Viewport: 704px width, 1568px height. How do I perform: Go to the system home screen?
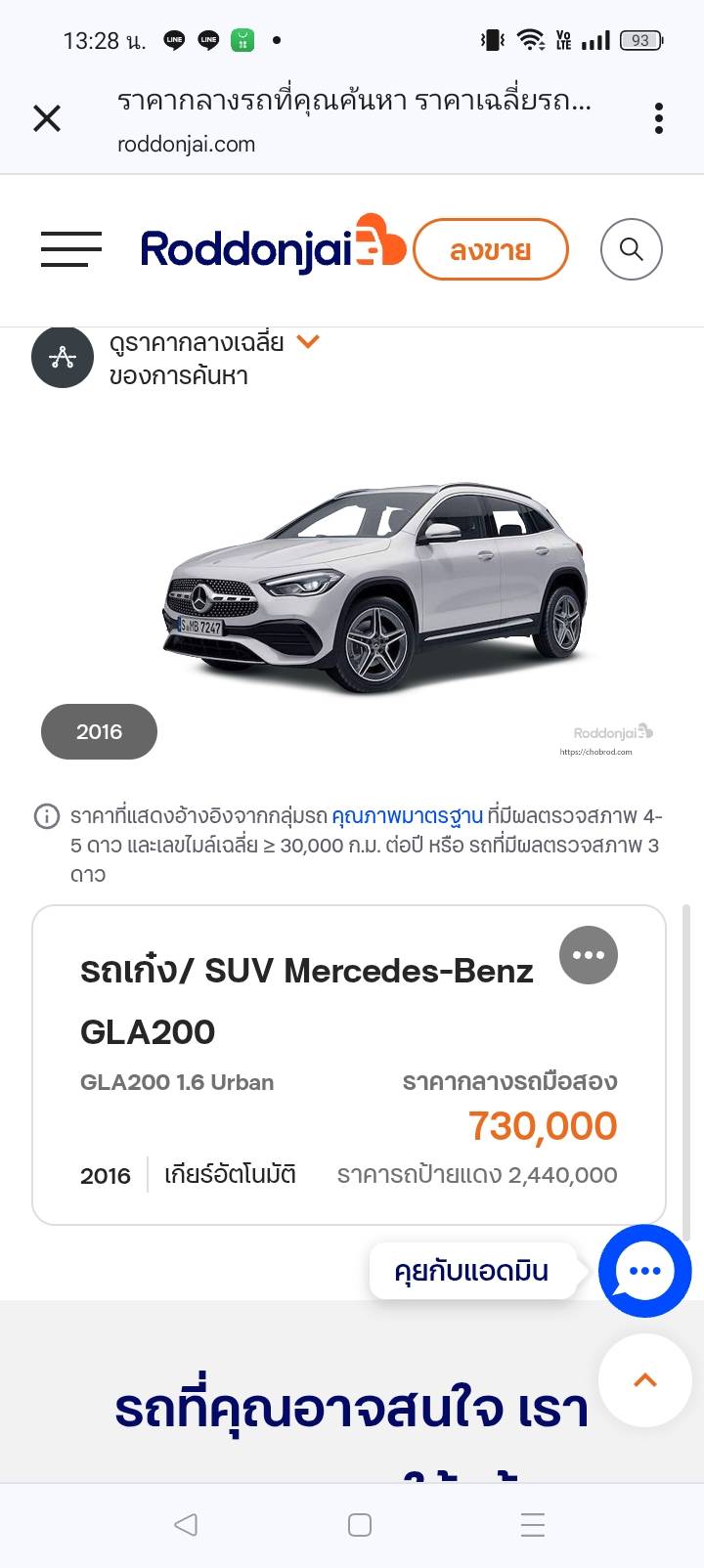pos(359,1524)
